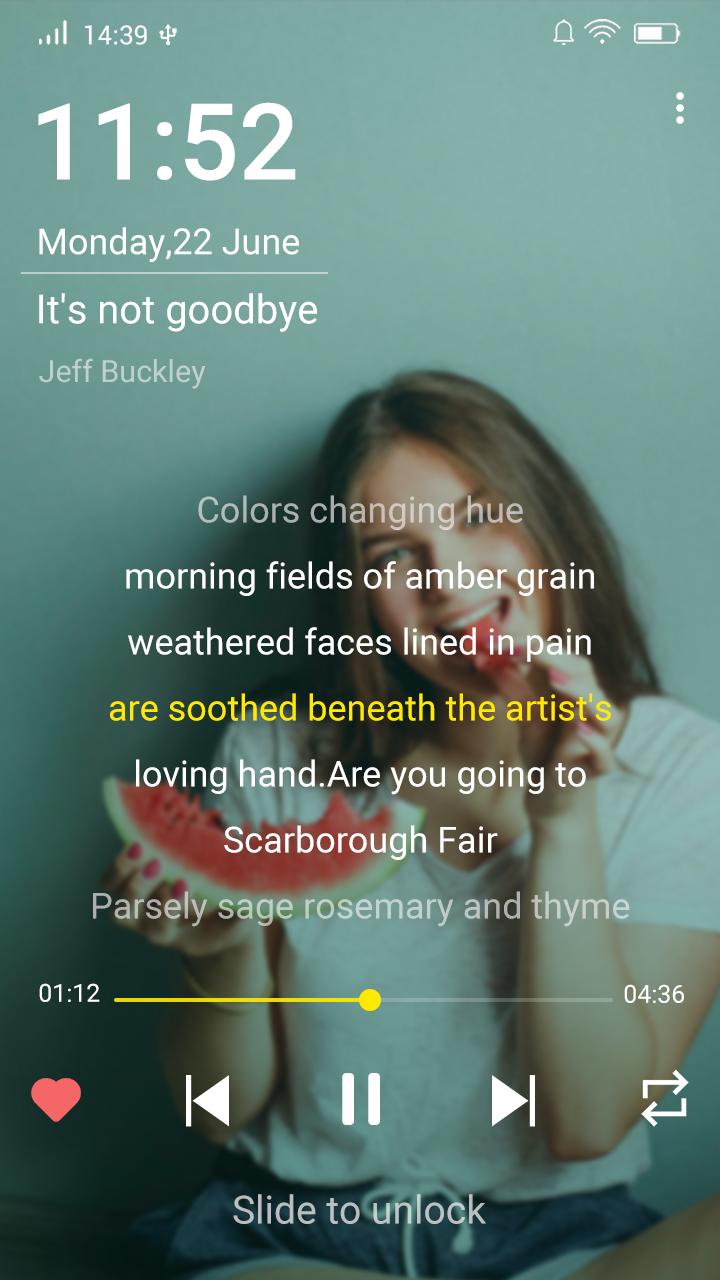Tap the elapsed time 01:12 label
Viewport: 720px width, 1280px height.
66,994
